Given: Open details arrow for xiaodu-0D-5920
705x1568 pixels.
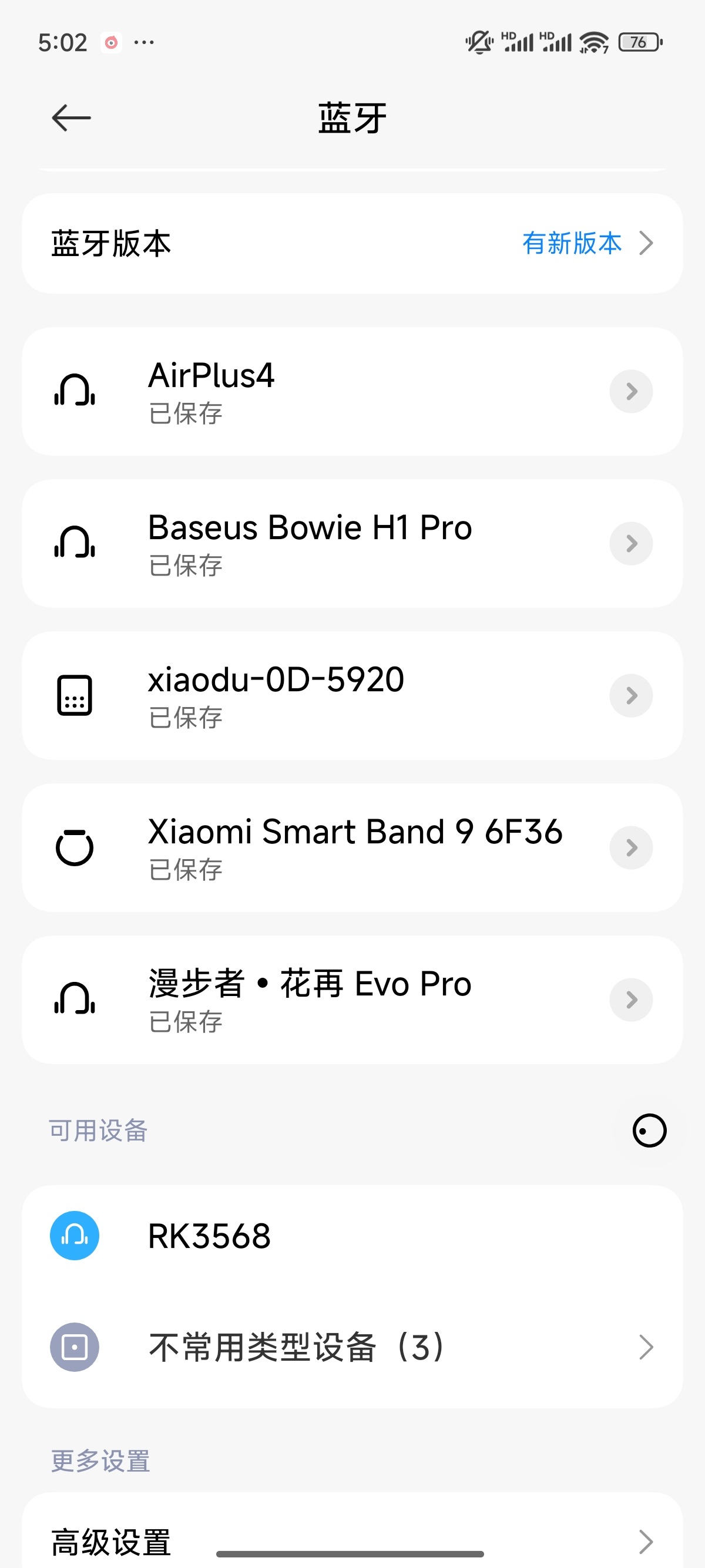Looking at the screenshot, I should click(x=631, y=696).
